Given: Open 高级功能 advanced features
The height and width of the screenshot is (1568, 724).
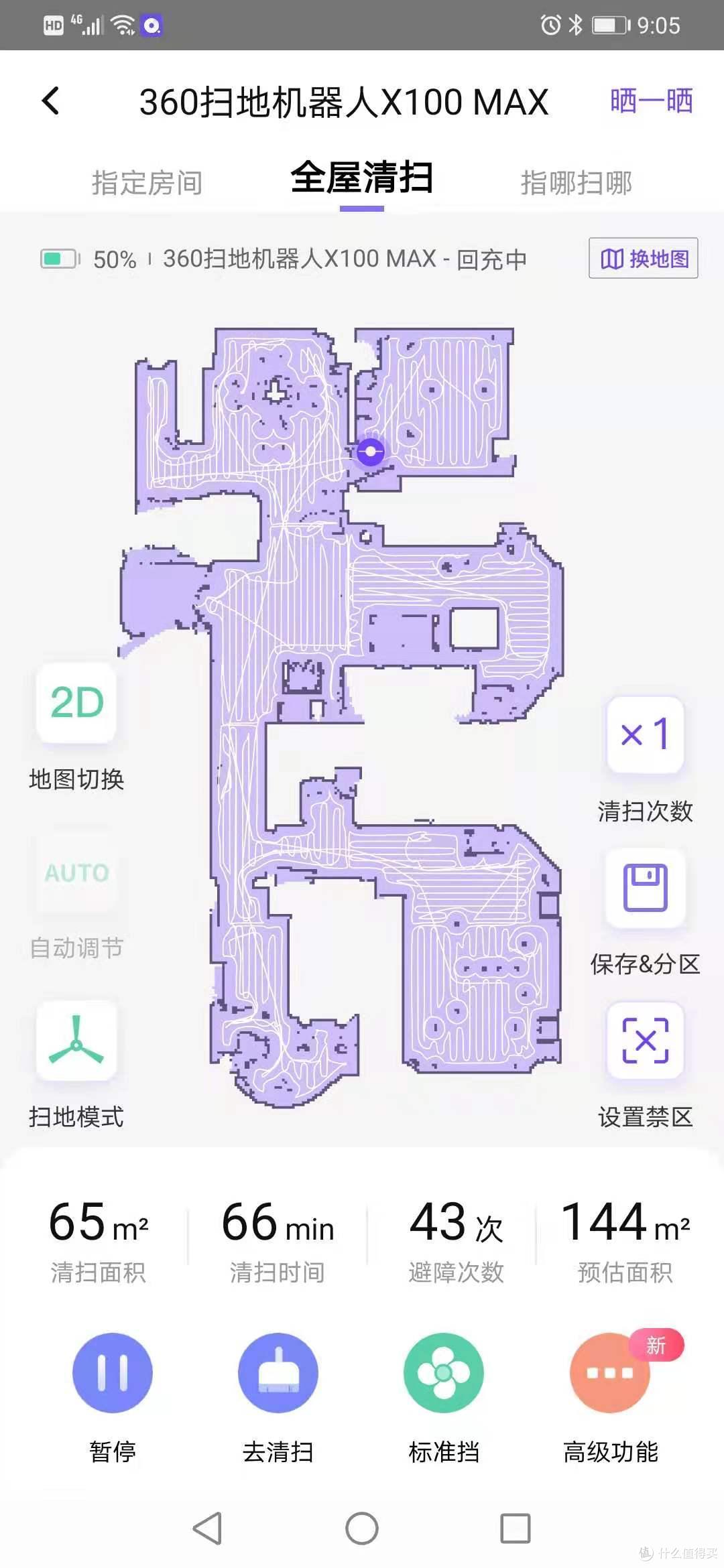Looking at the screenshot, I should [610, 1372].
